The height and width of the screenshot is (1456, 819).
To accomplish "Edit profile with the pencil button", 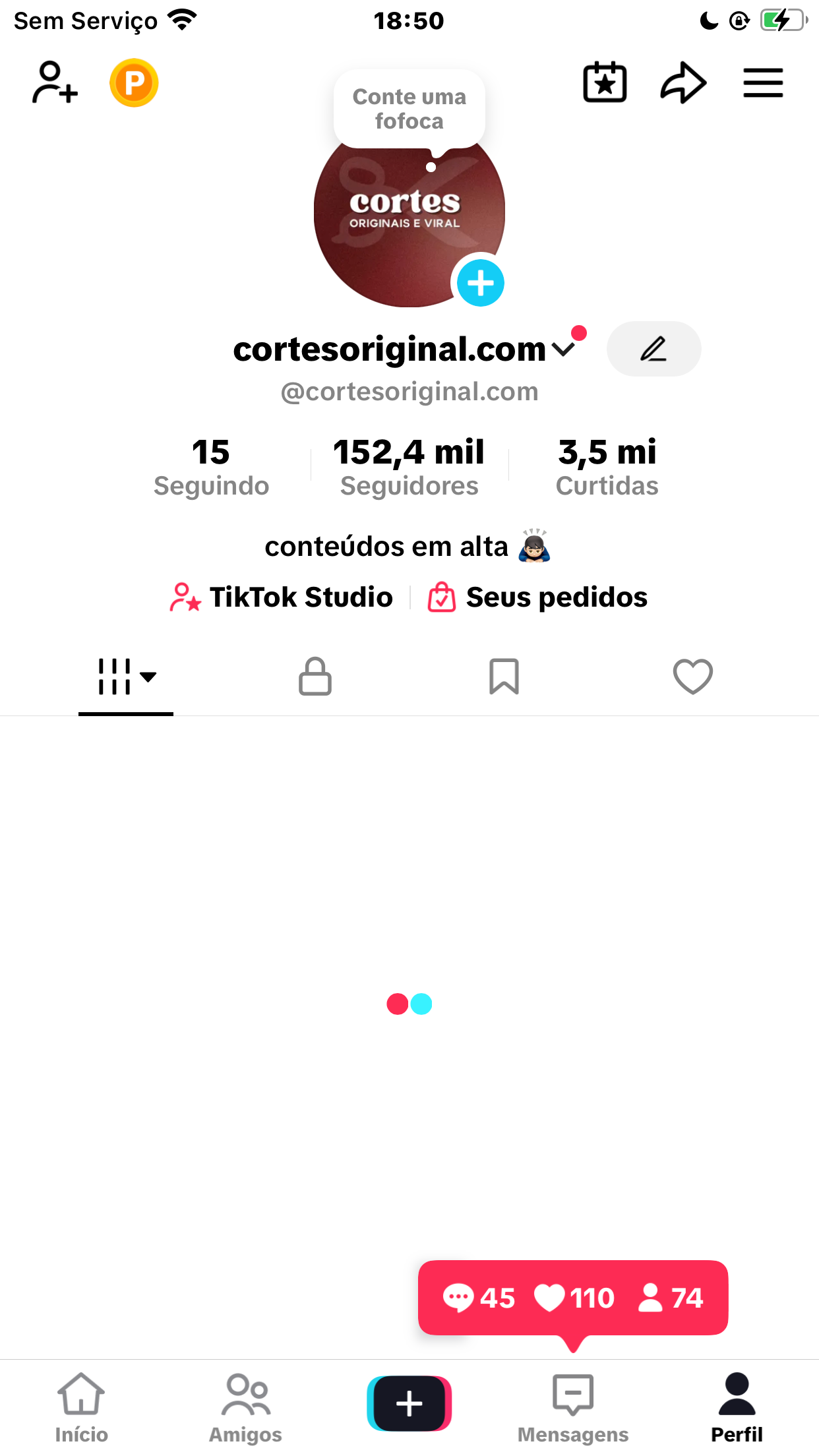I will tap(653, 349).
